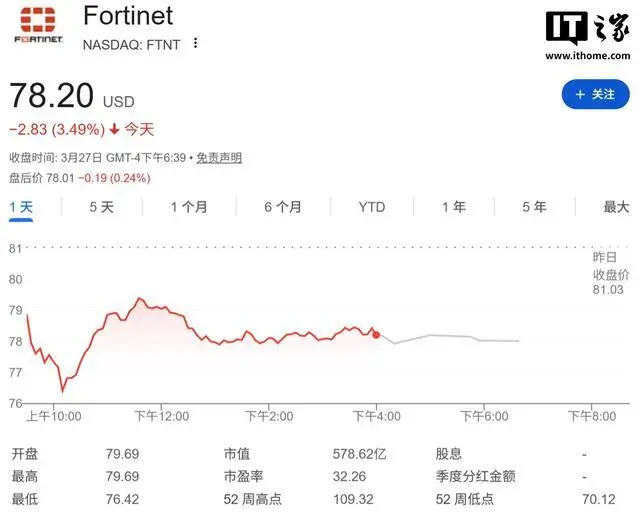Select the 1 天 chart range
Image resolution: width=640 pixels, height=524 pixels.
click(x=21, y=207)
